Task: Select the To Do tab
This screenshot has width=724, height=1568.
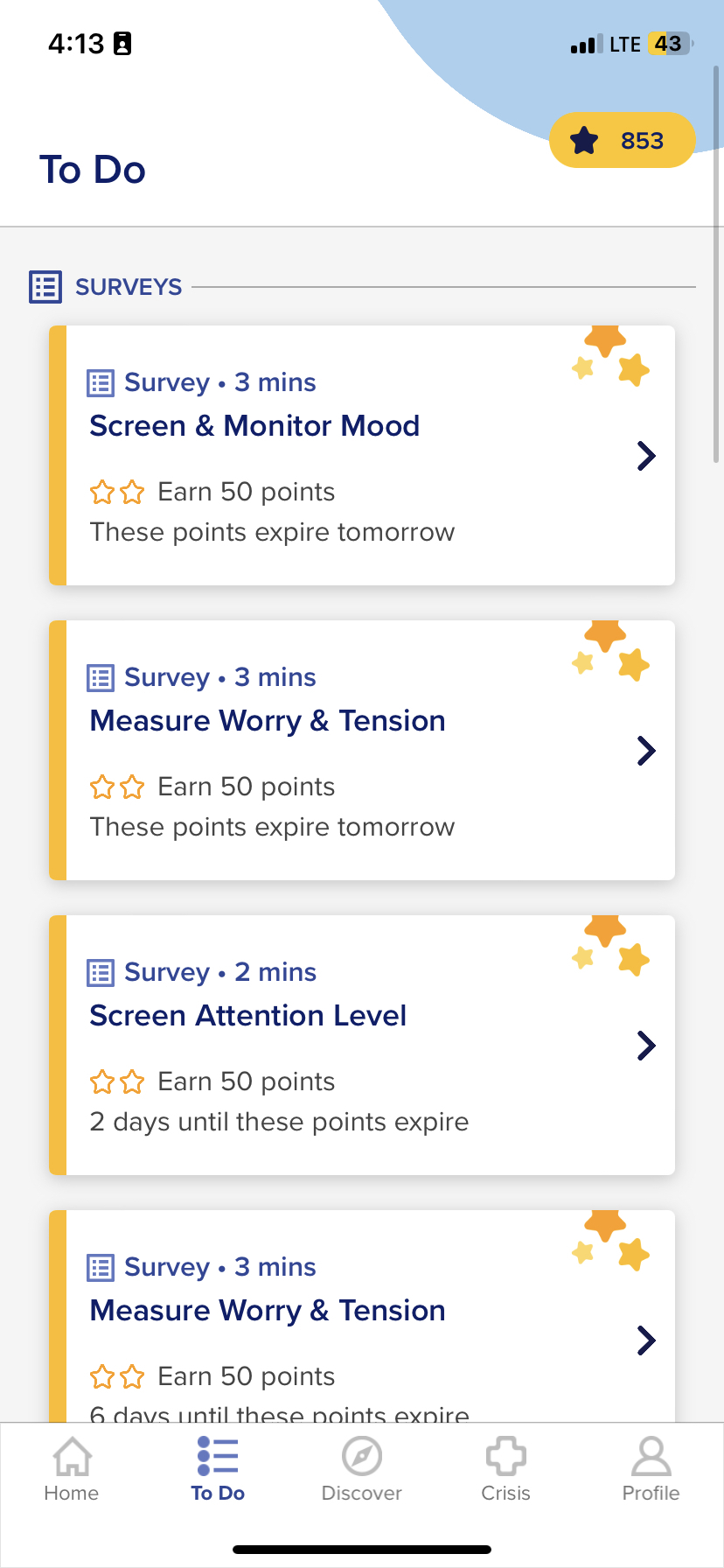Action: pos(218,1470)
